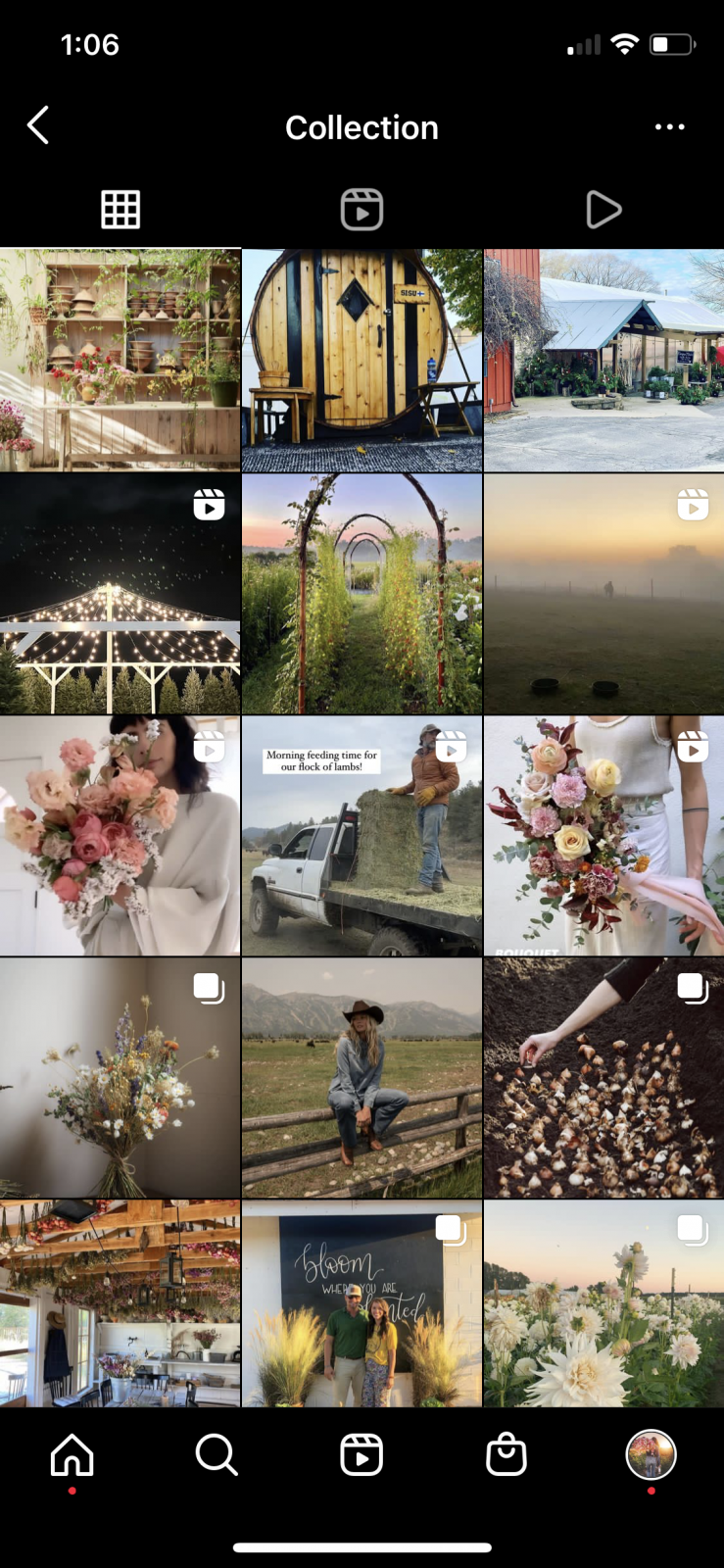
Task: Play the lamb feeding time reel
Action: pos(362,836)
